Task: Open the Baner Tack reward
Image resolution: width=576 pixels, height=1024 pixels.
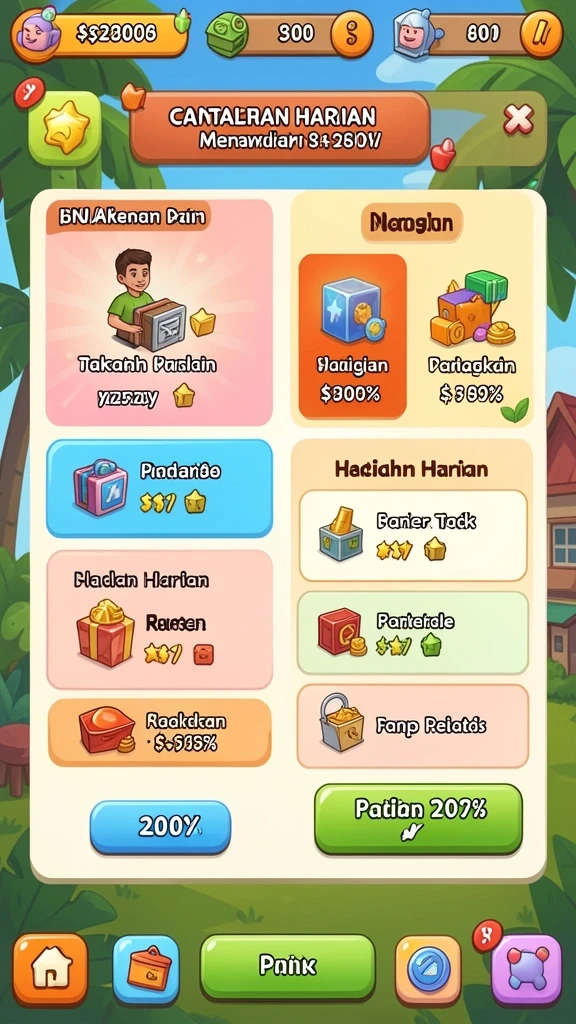Action: 413,536
